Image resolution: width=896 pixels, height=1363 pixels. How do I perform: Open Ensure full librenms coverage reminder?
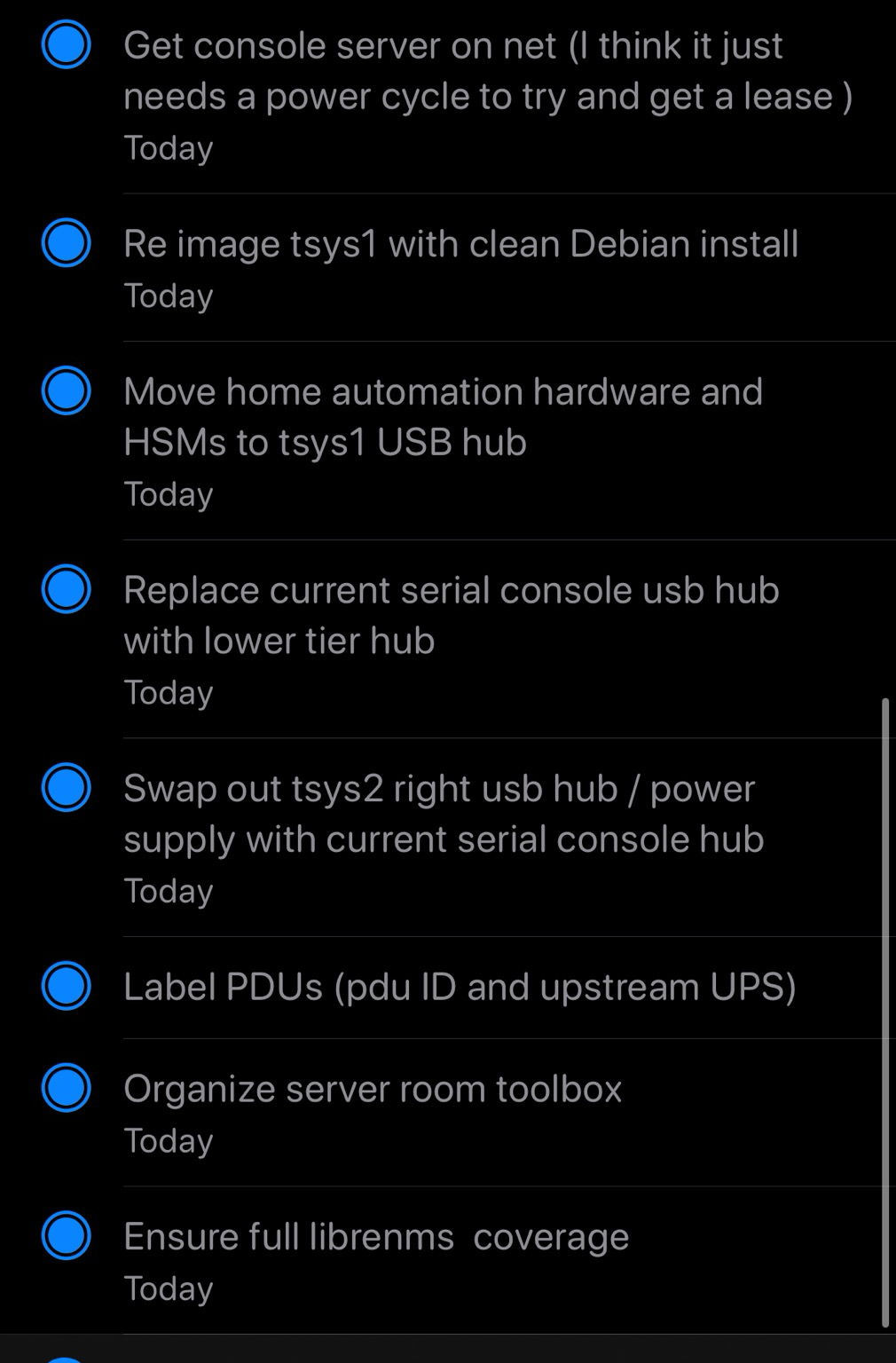pyautogui.click(x=376, y=1236)
